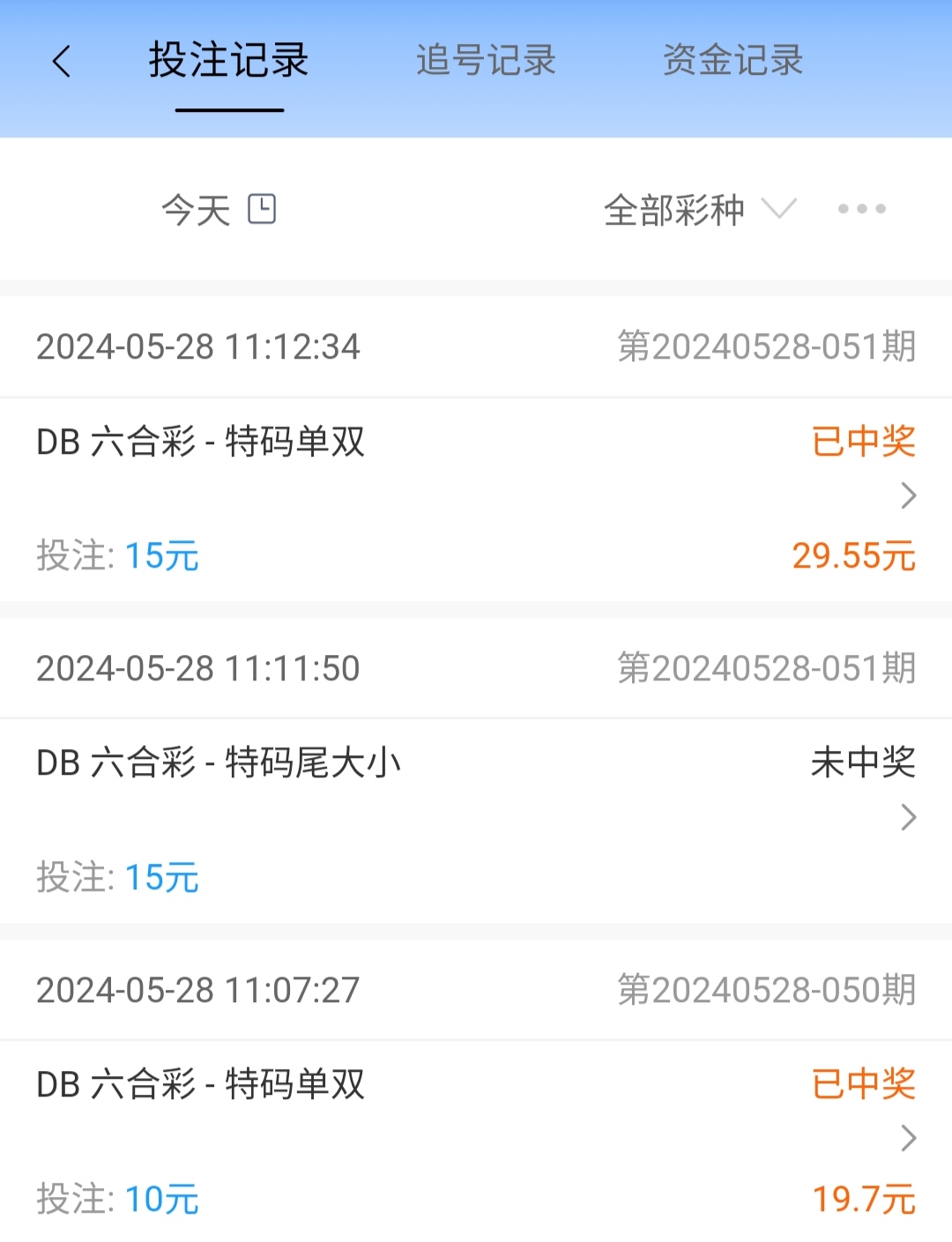The image size is (952, 1242).
Task: Go back using the top-left arrow
Action: (61, 62)
